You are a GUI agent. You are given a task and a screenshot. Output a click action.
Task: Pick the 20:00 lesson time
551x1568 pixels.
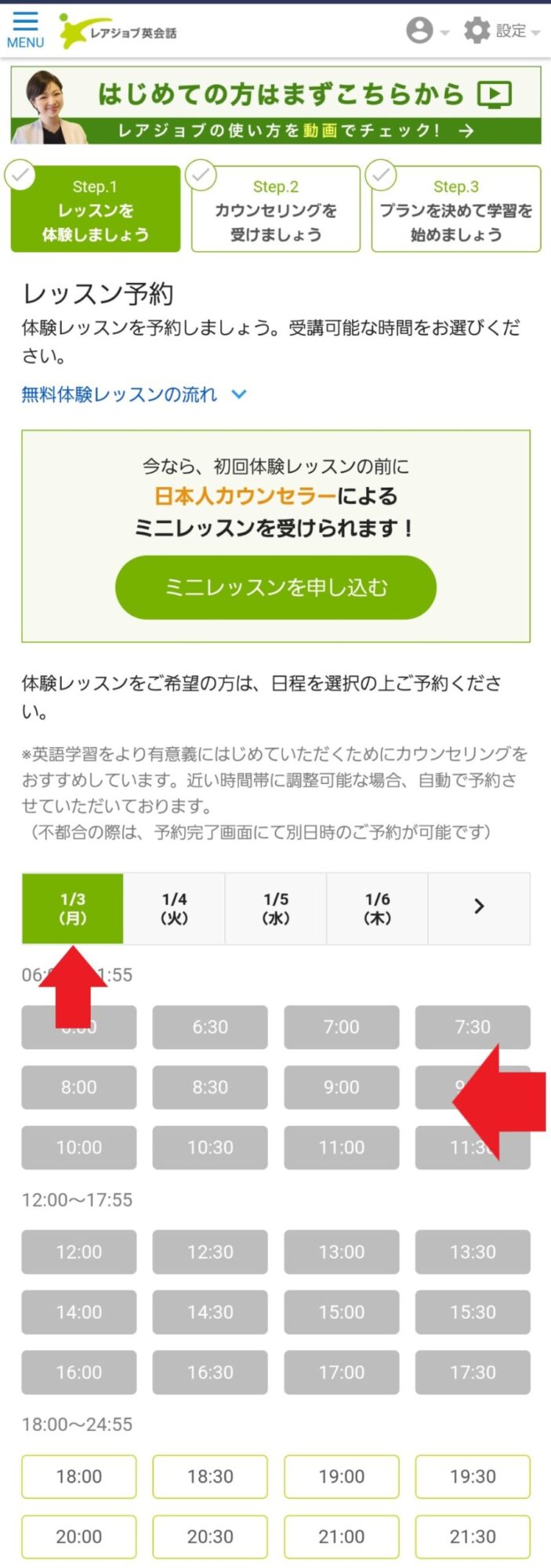79,1537
